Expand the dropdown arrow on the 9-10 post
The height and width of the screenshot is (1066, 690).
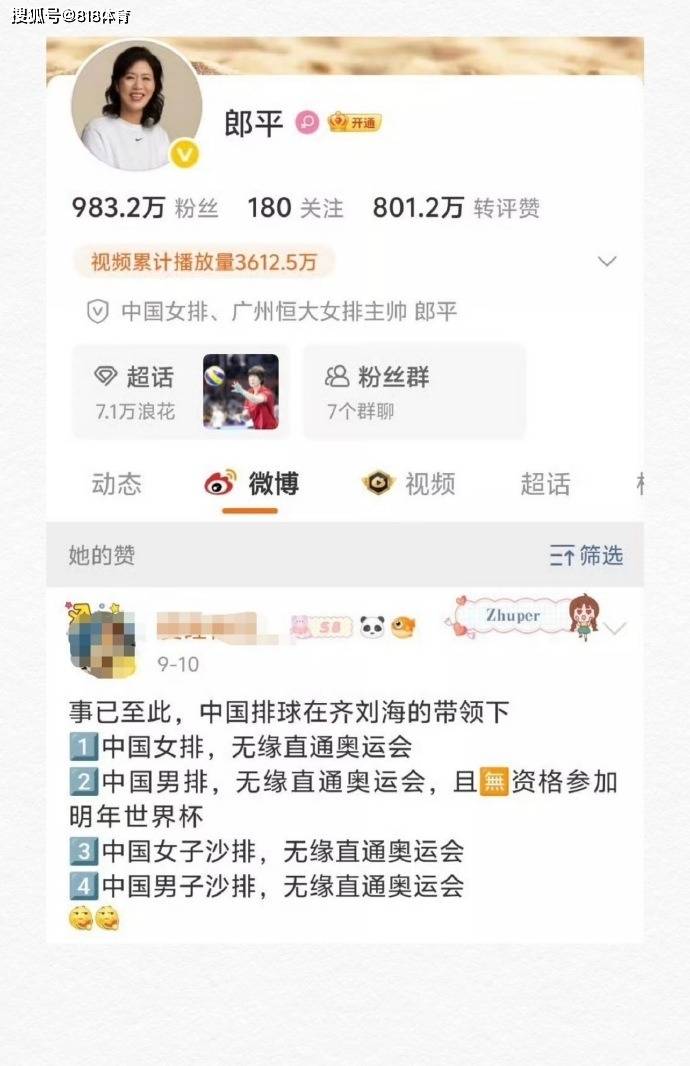coord(614,629)
